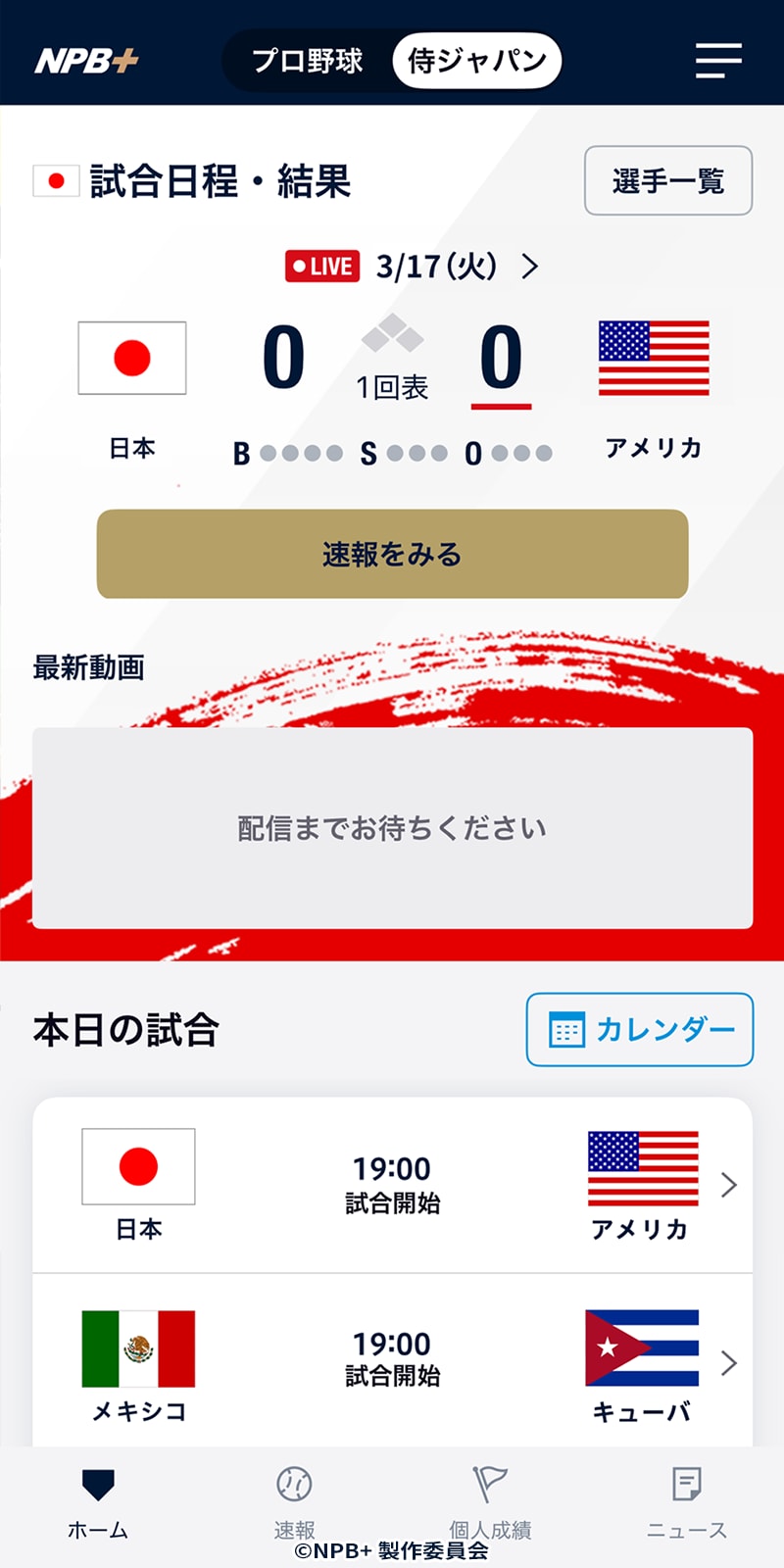This screenshot has width=784, height=1568.
Task: Open the カレンダー calendar
Action: tap(639, 1029)
